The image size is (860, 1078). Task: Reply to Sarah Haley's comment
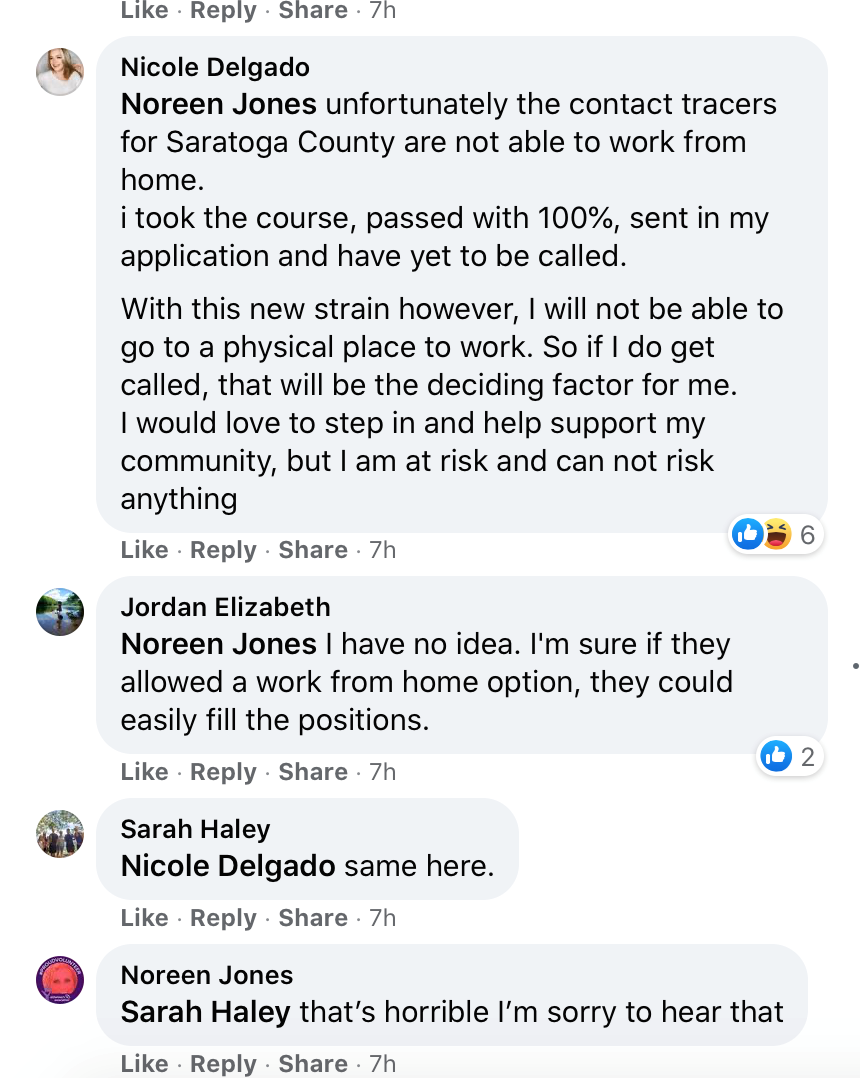tap(223, 918)
